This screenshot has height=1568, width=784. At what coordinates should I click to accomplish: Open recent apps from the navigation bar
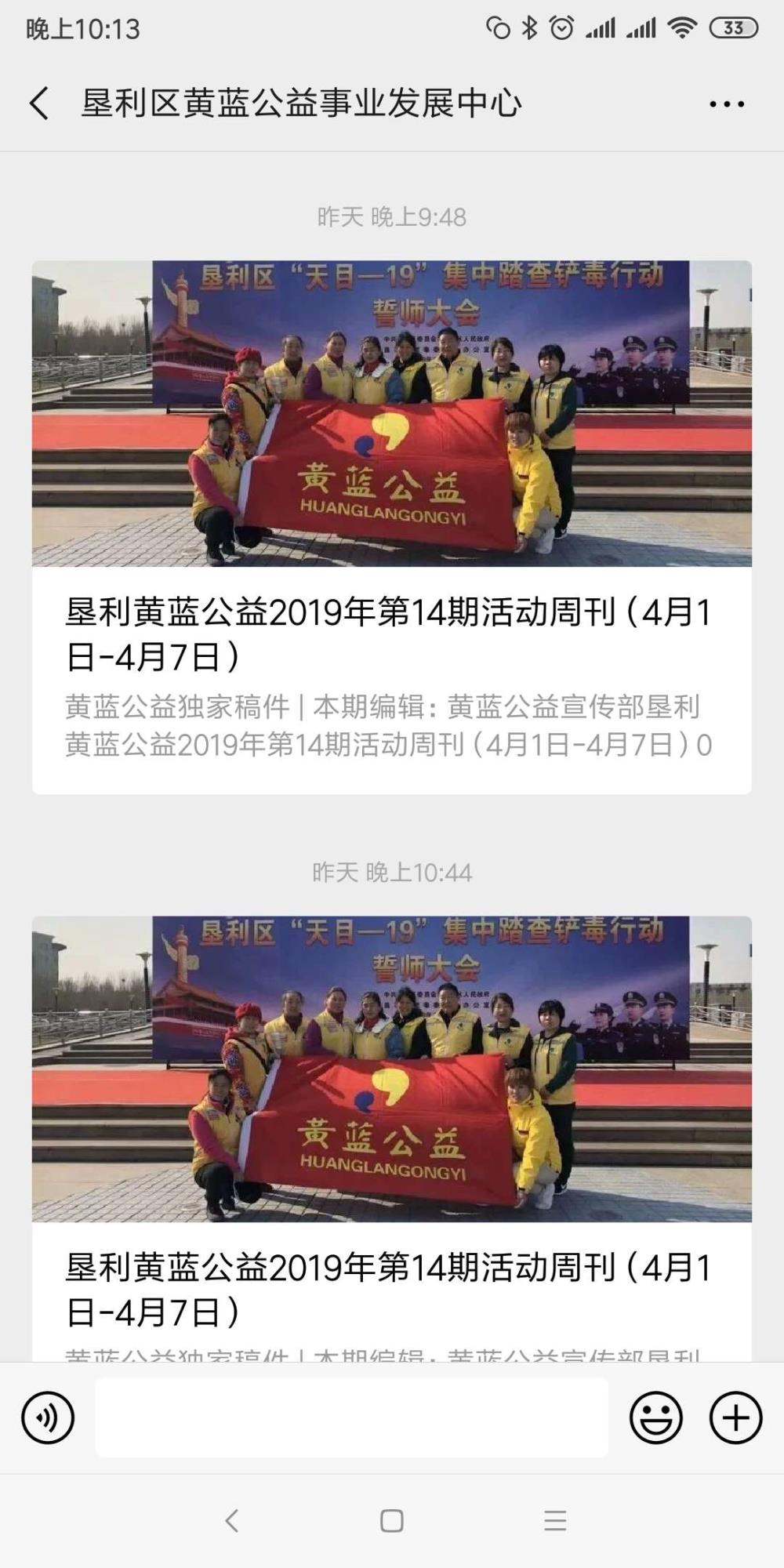[x=555, y=1521]
